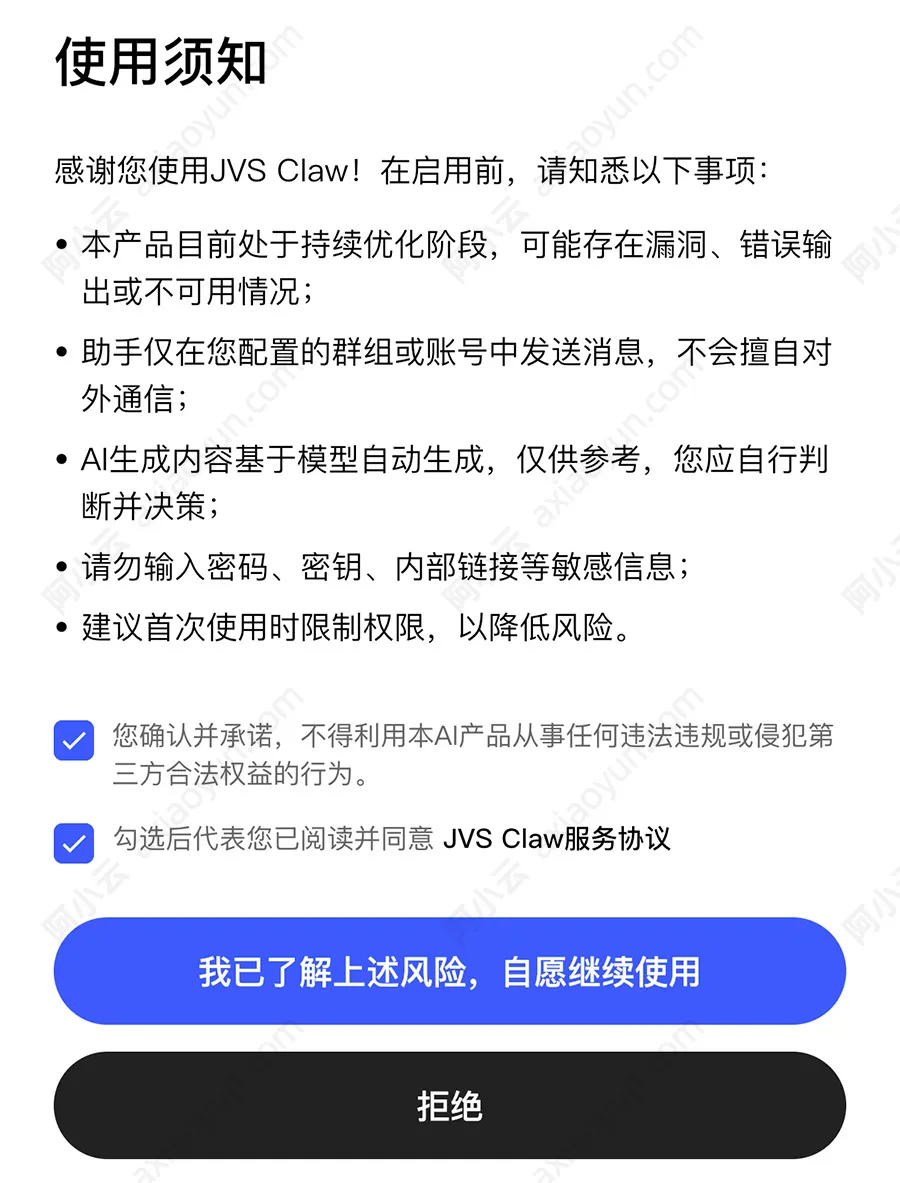Tap the 拒绝 button
Screen dimensions: 900x1183
click(x=449, y=1105)
